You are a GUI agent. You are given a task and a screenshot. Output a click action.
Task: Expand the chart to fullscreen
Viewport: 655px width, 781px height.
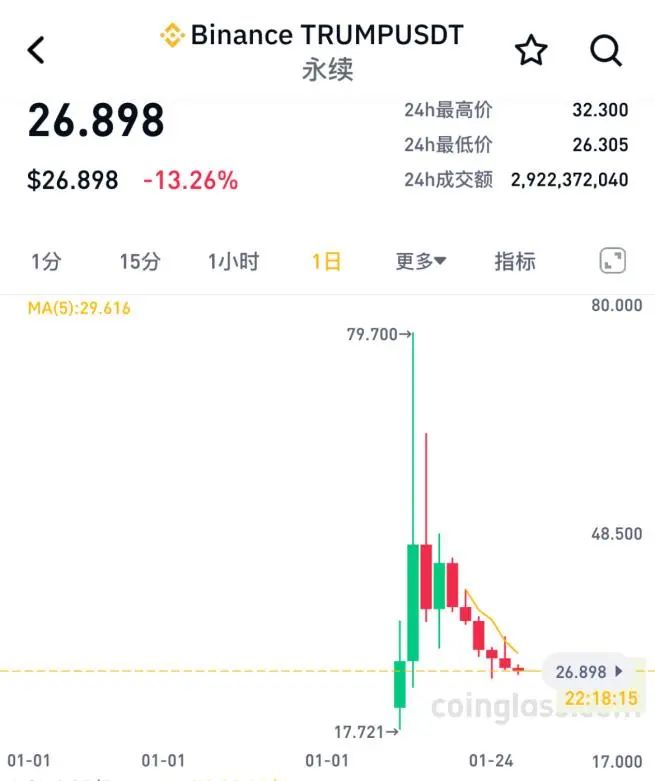pos(612,262)
